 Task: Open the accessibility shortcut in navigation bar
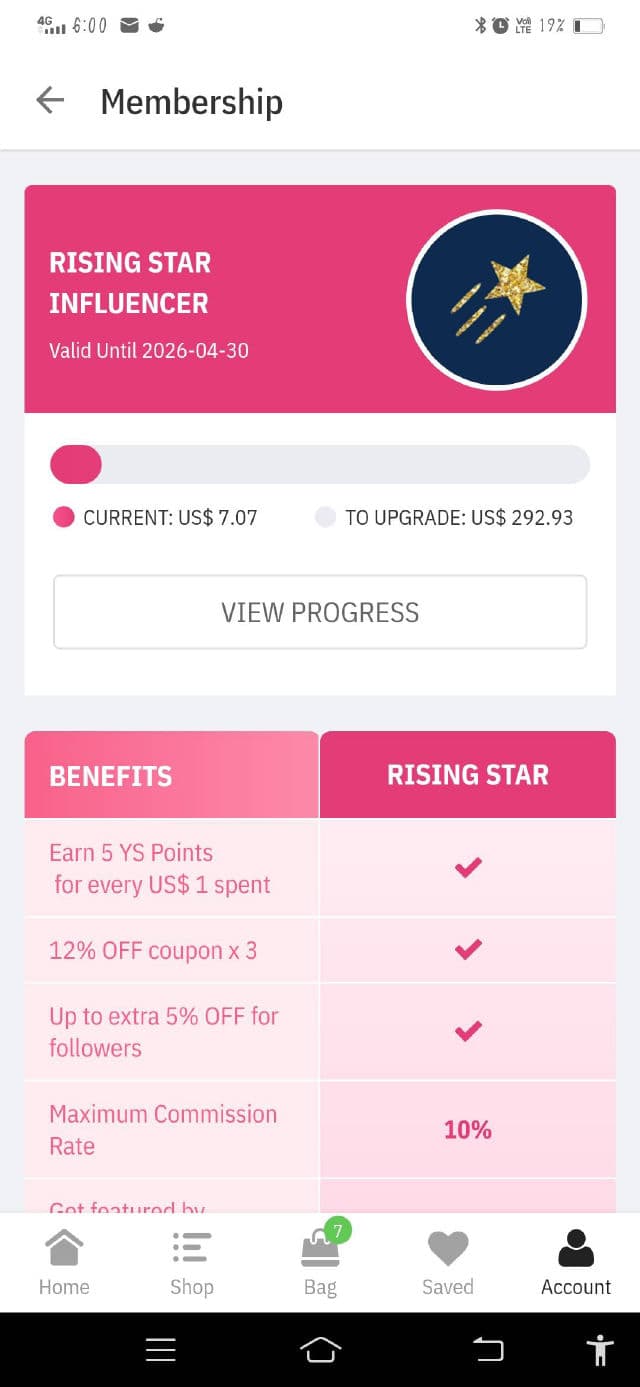(x=599, y=1350)
